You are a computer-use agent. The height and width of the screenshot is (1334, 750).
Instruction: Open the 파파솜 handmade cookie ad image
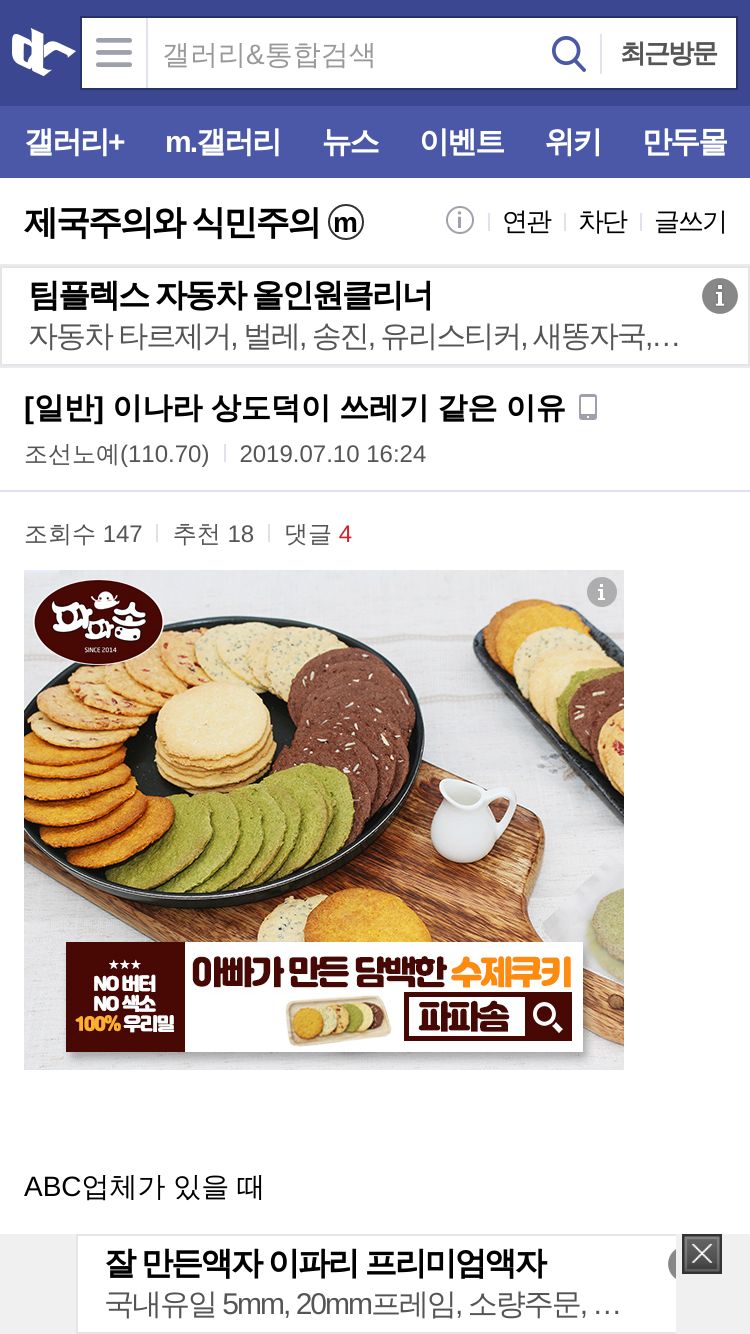tap(323, 820)
